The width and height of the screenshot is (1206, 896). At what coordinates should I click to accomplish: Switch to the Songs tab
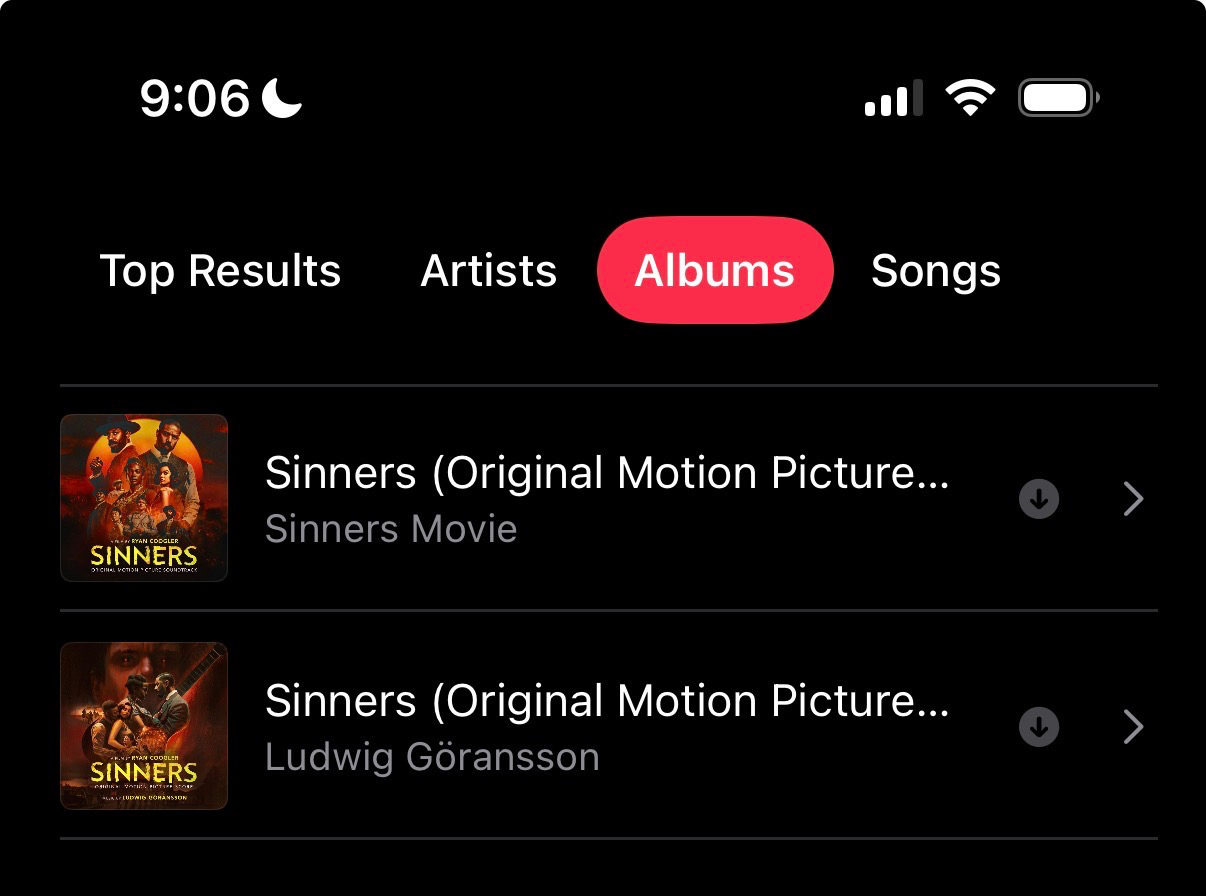tap(935, 271)
